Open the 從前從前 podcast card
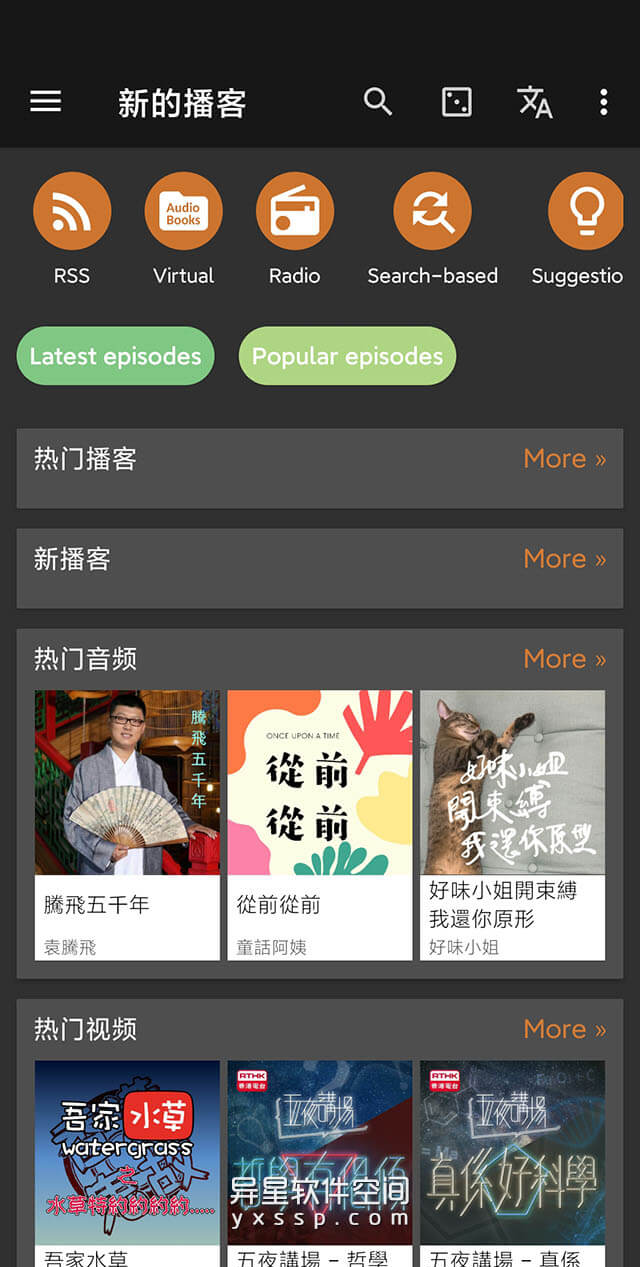 pyautogui.click(x=320, y=824)
